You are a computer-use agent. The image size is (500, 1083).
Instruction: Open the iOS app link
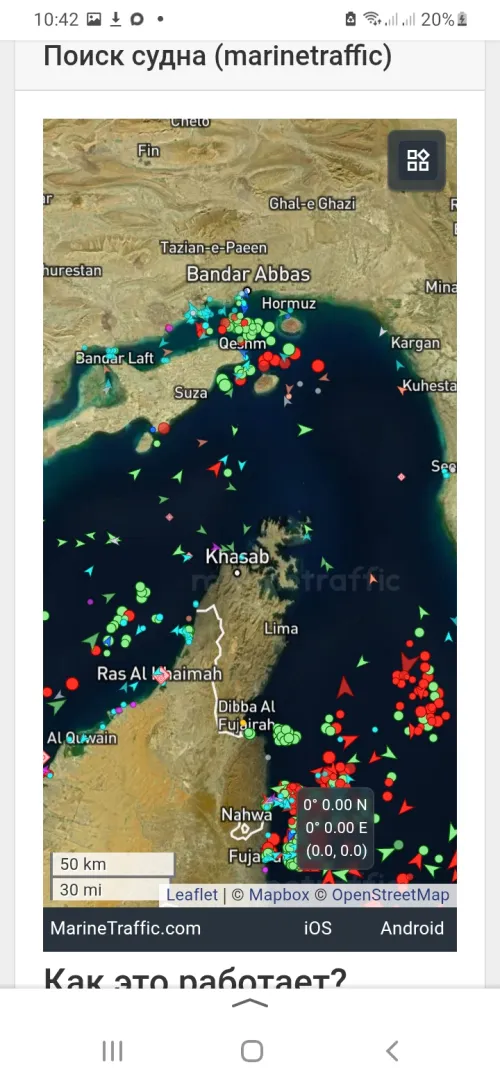(x=318, y=928)
